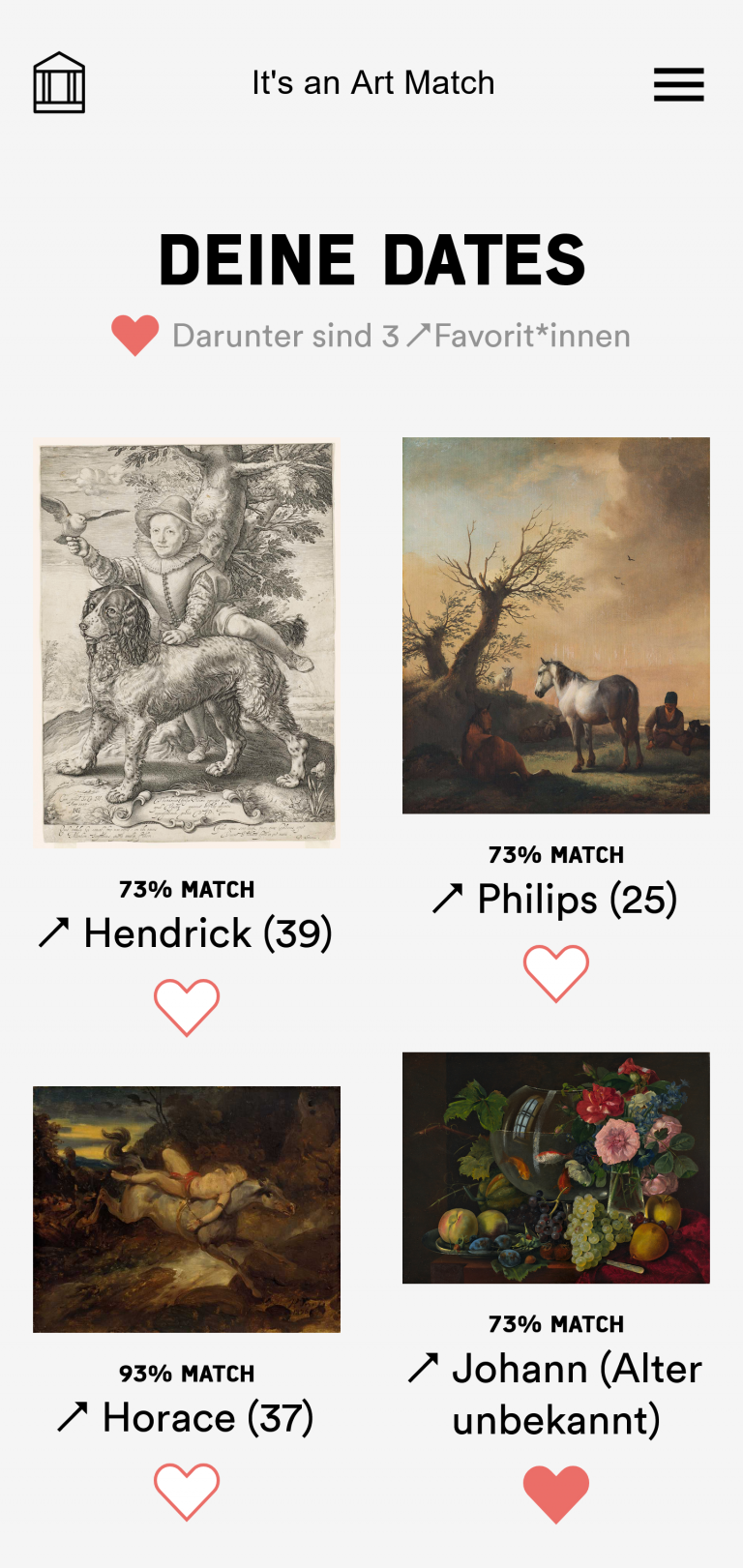This screenshot has width=743, height=1568.
Task: Open Philips (25) profile link
Action: [x=555, y=900]
